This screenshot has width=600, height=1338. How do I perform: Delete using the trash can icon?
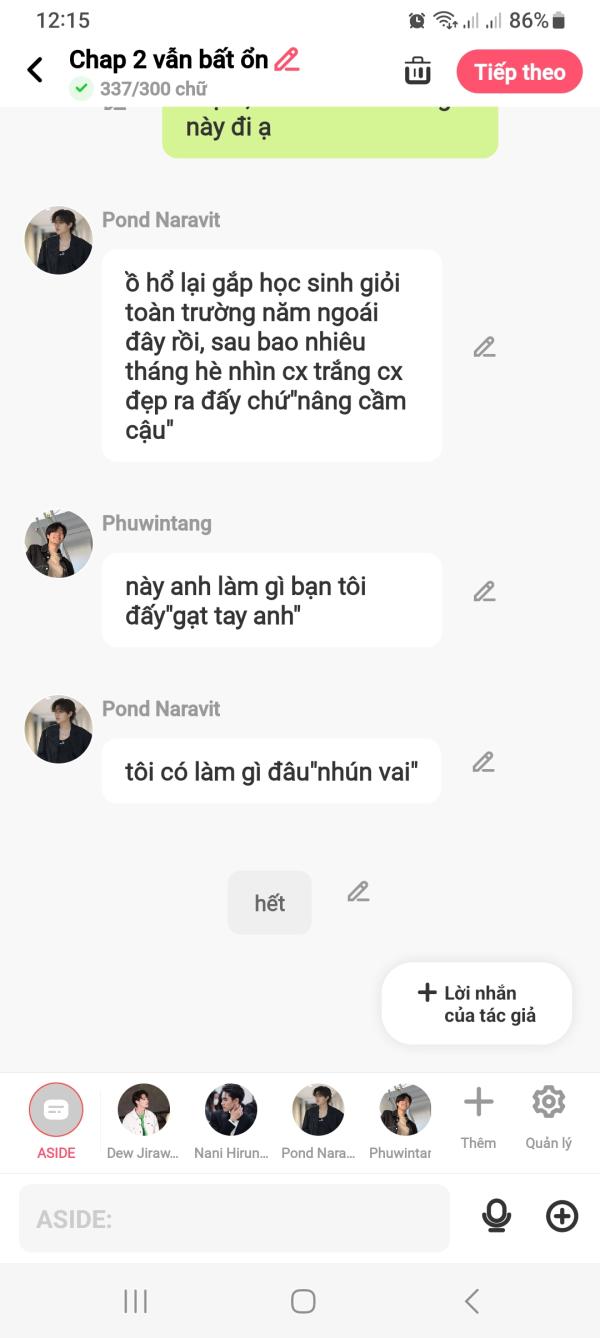(417, 71)
